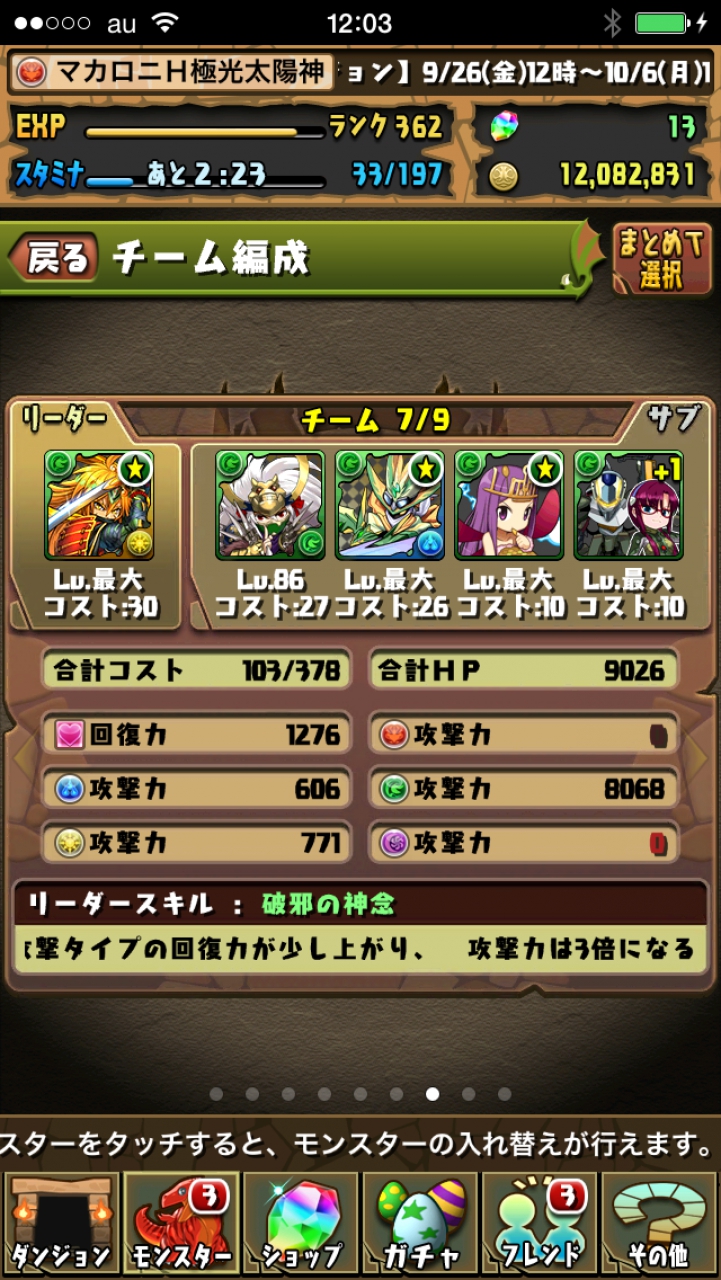Viewport: 721px width, 1280px height.
Task: Go to the ガチャ tab
Action: (x=421, y=1224)
